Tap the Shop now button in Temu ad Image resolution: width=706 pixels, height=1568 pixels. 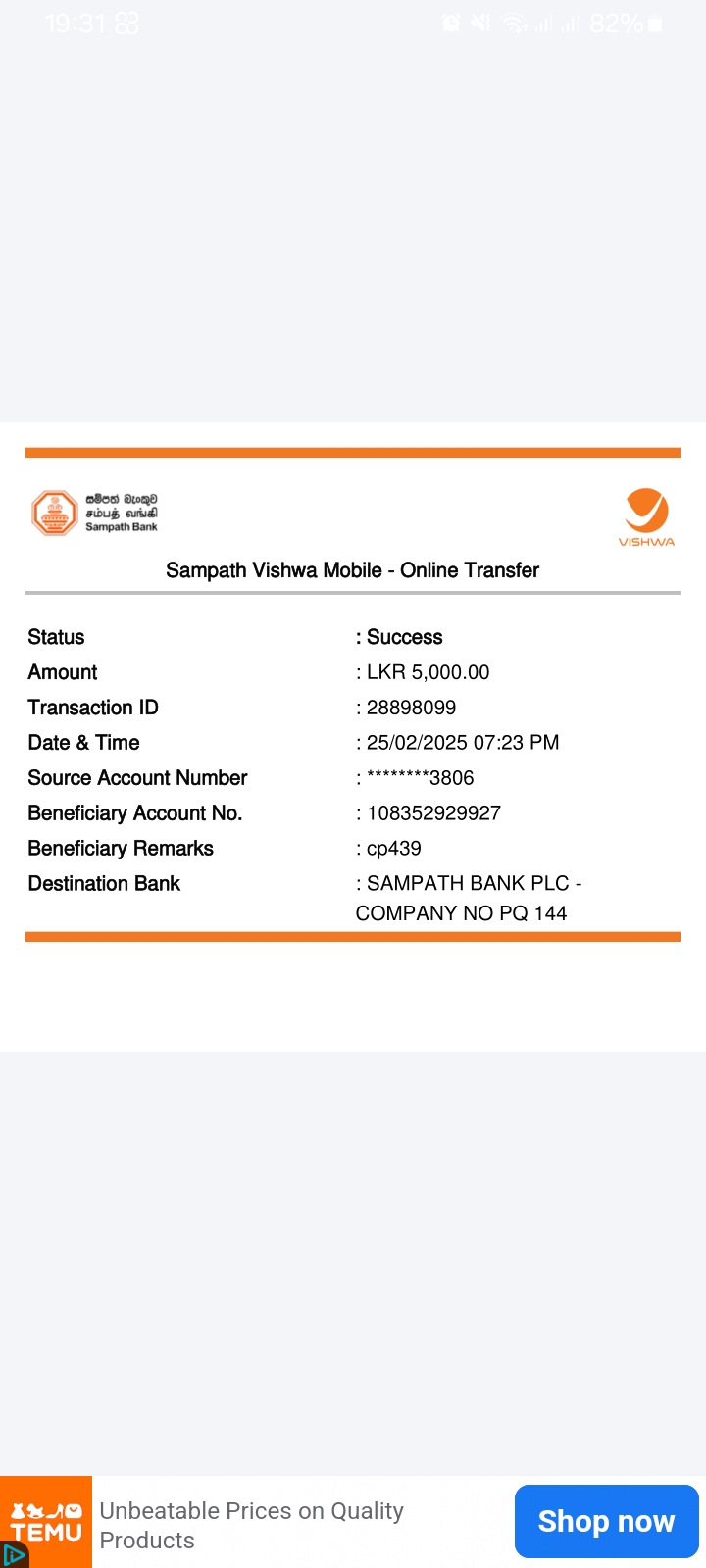pyautogui.click(x=606, y=1521)
